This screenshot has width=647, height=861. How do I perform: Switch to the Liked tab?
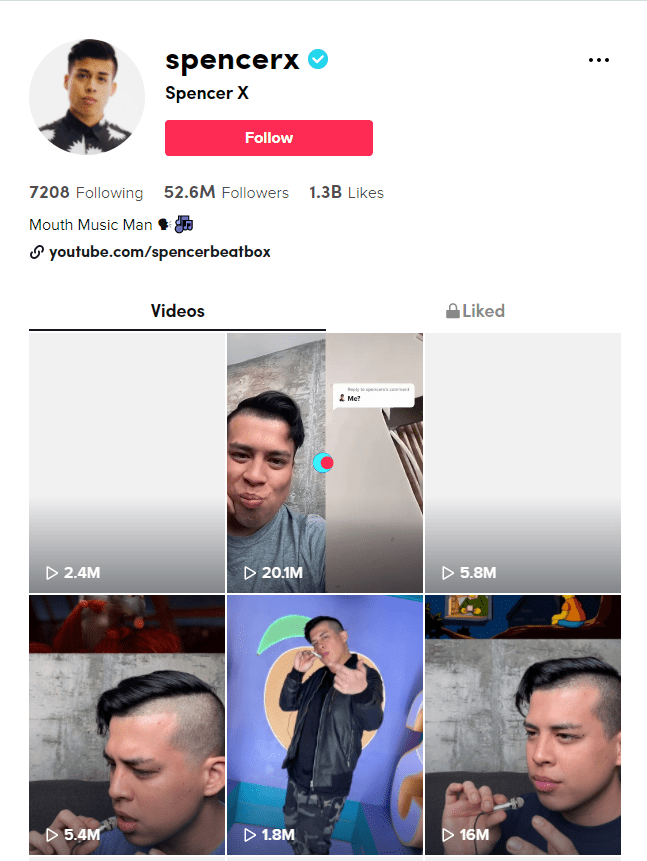474,311
